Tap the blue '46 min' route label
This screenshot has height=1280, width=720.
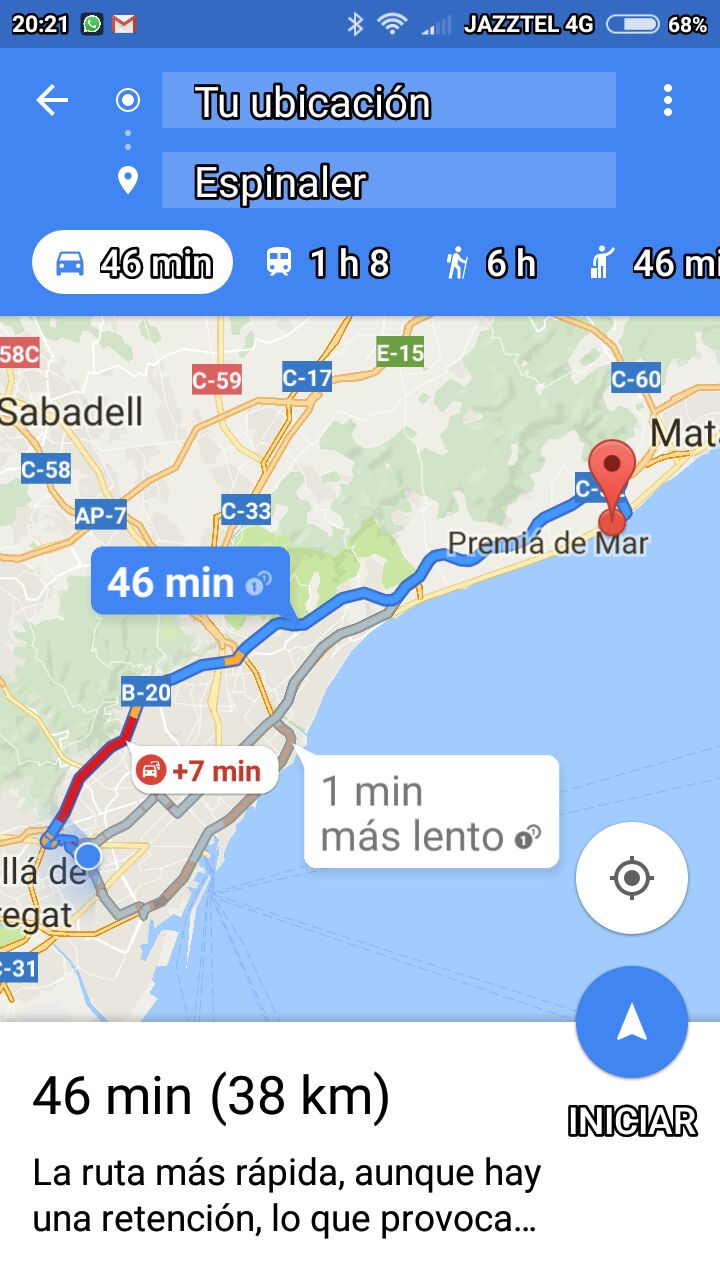(x=189, y=581)
